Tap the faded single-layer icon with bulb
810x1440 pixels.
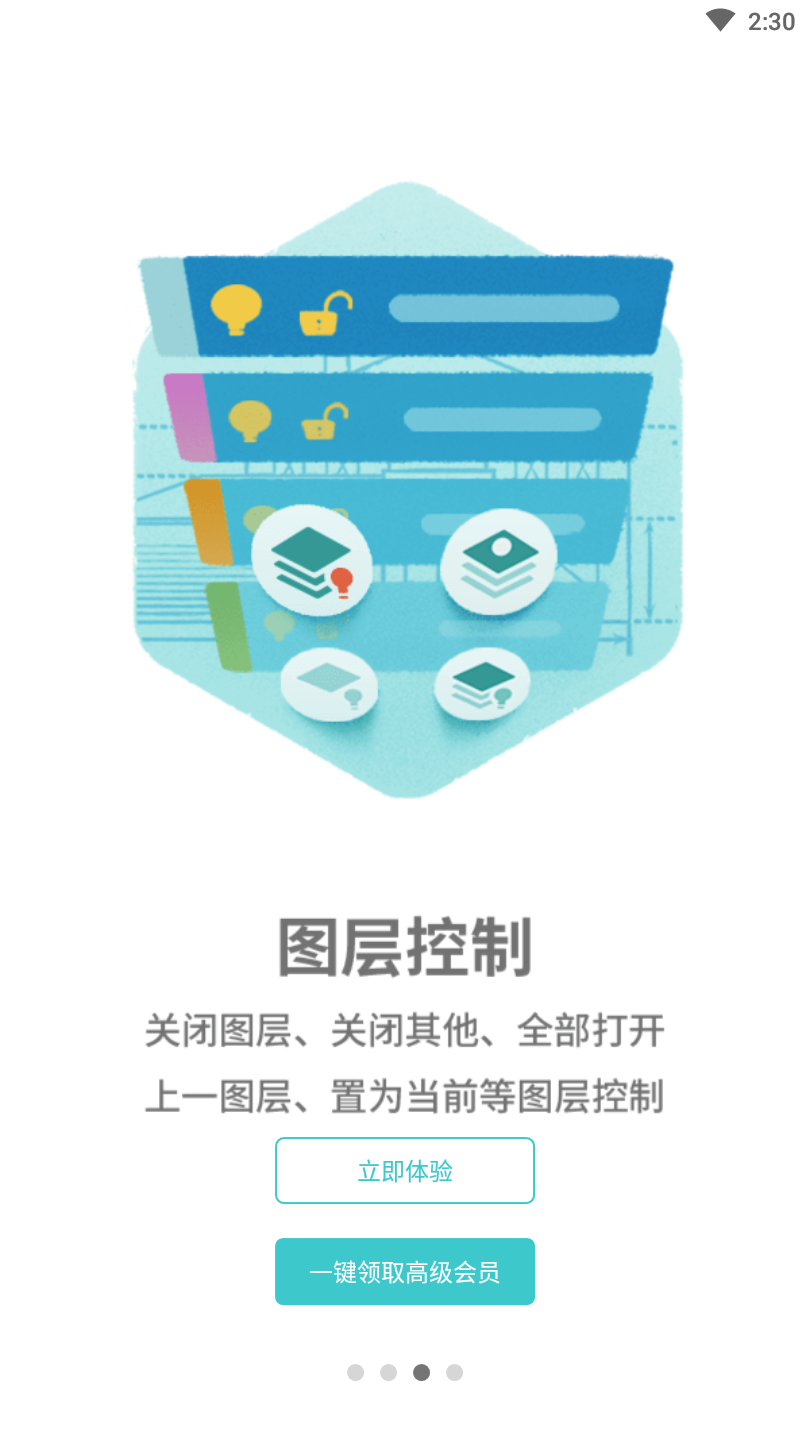(330, 683)
